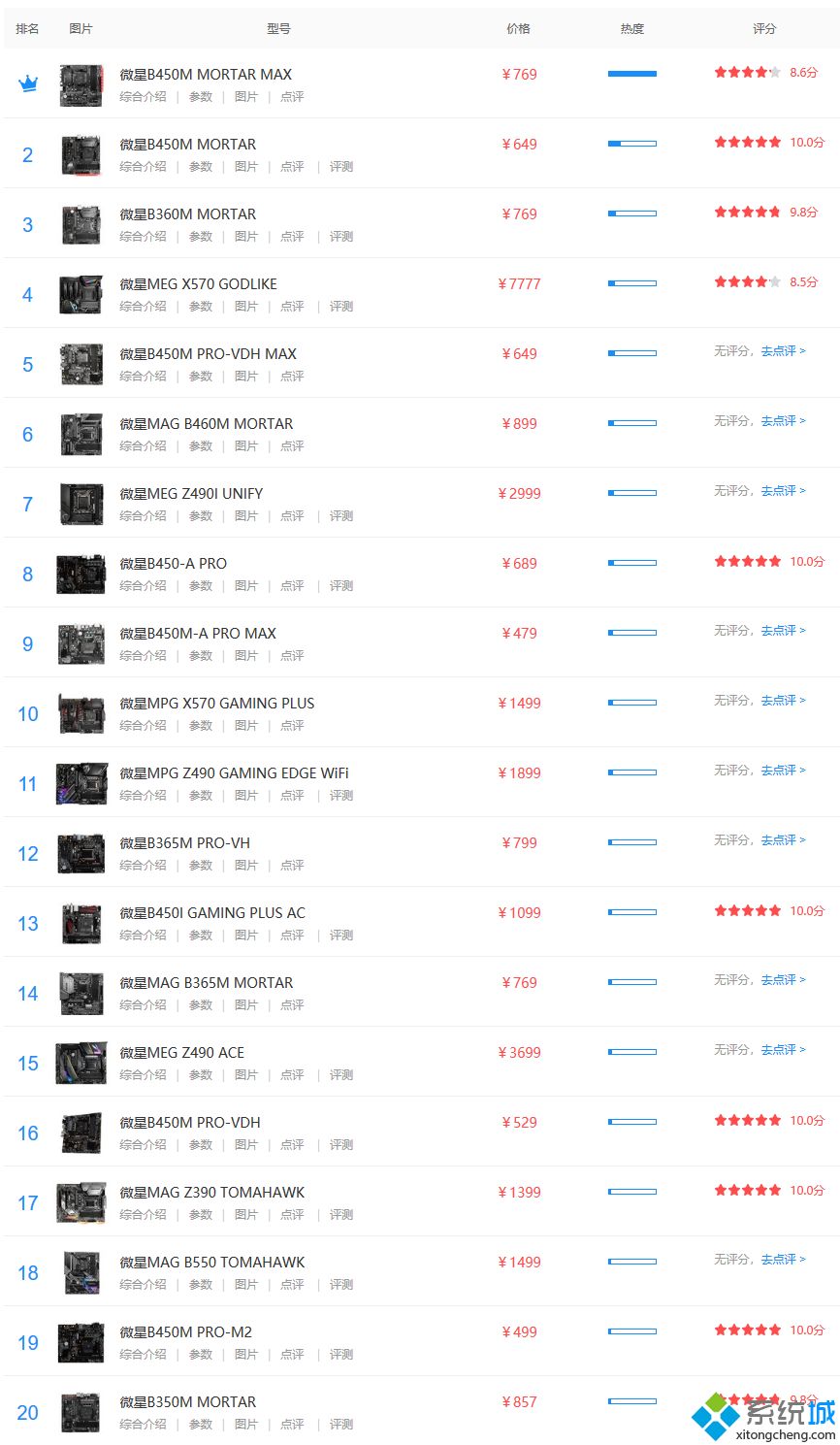Open the 微星B450M MORTAR MAX product page
Viewport: 840px width, 1445px height.
(x=206, y=75)
